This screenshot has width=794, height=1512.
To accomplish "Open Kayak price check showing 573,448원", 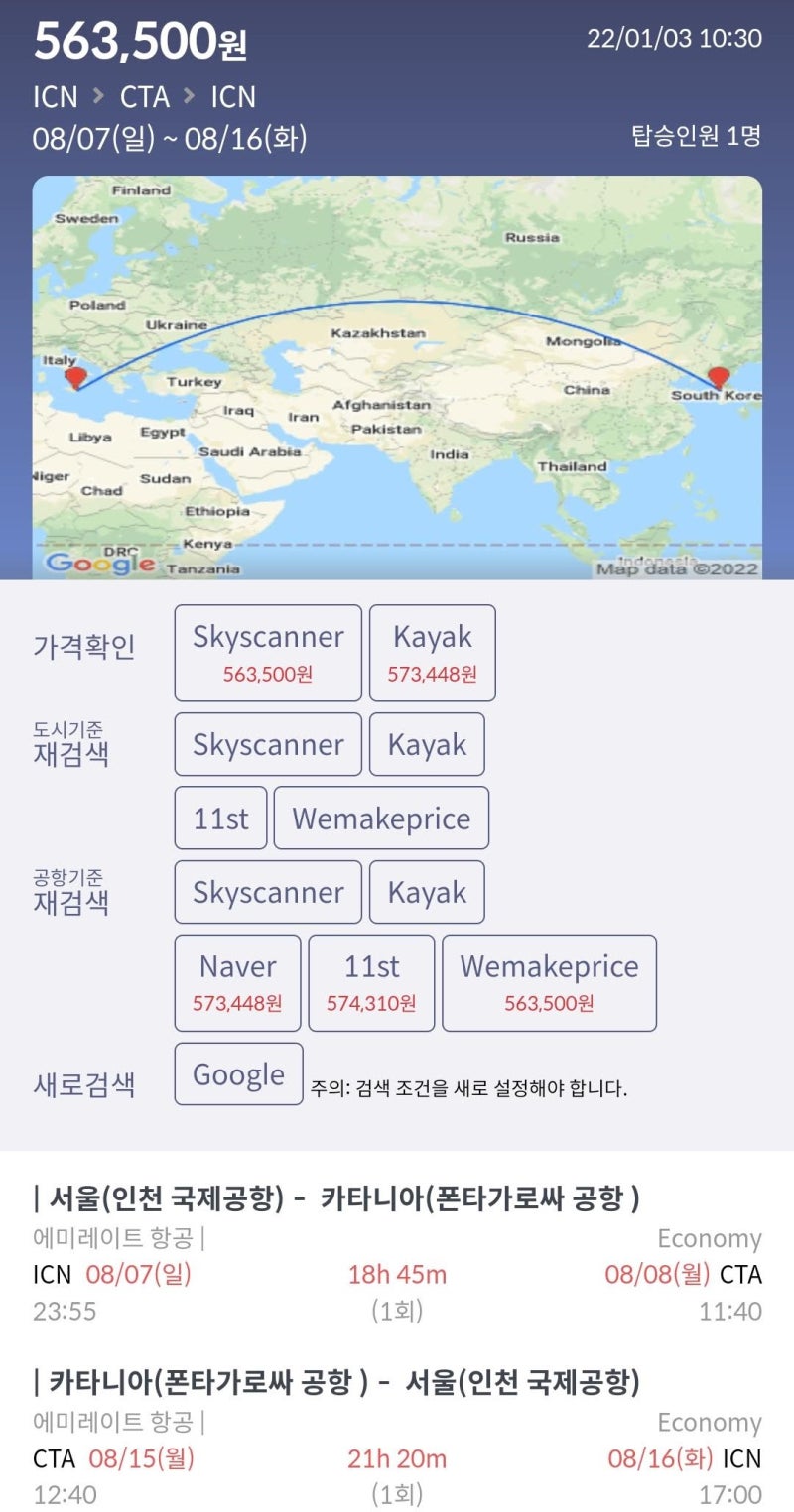I will 431,653.
